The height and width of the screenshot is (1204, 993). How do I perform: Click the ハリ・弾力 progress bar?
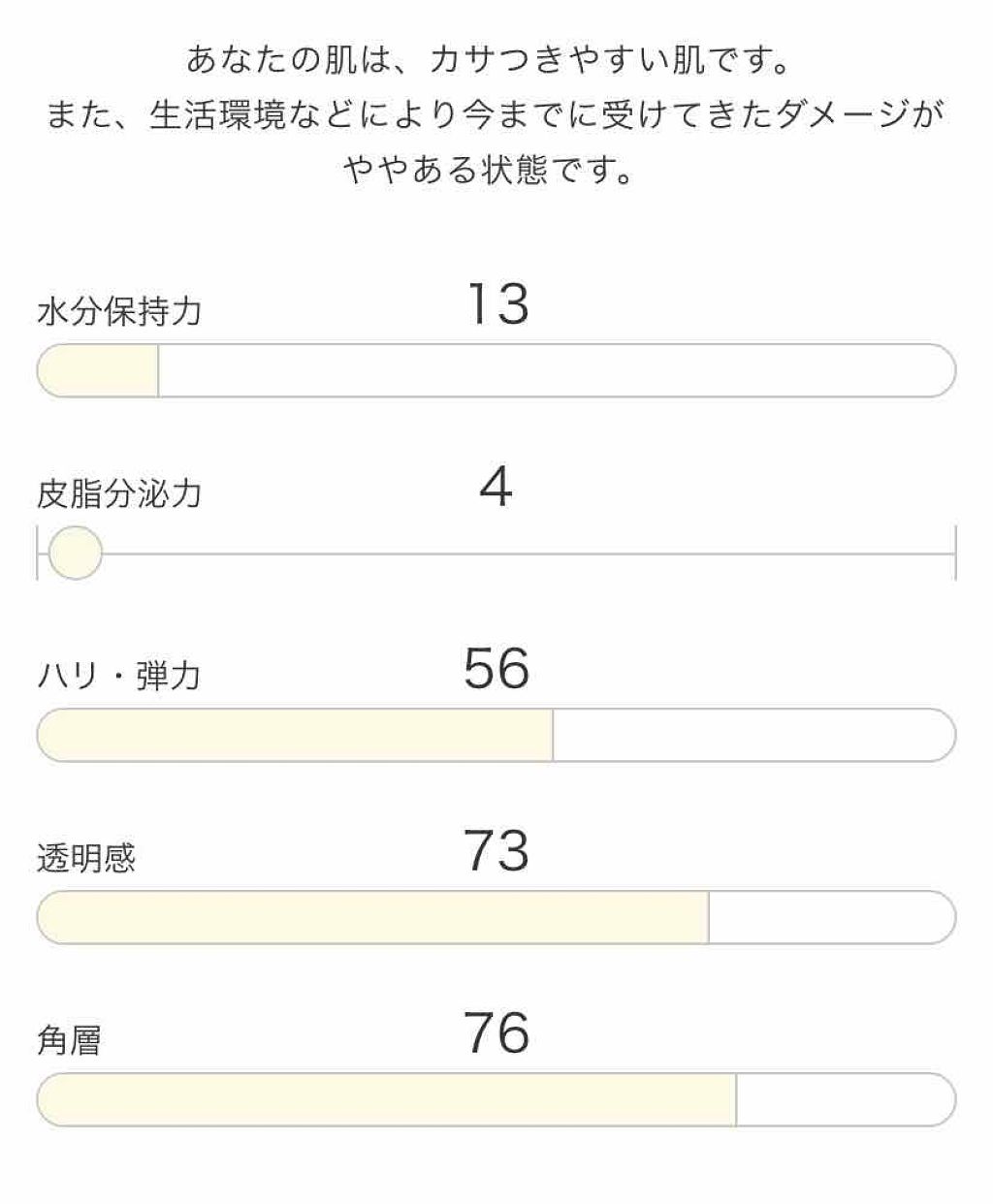tap(495, 735)
